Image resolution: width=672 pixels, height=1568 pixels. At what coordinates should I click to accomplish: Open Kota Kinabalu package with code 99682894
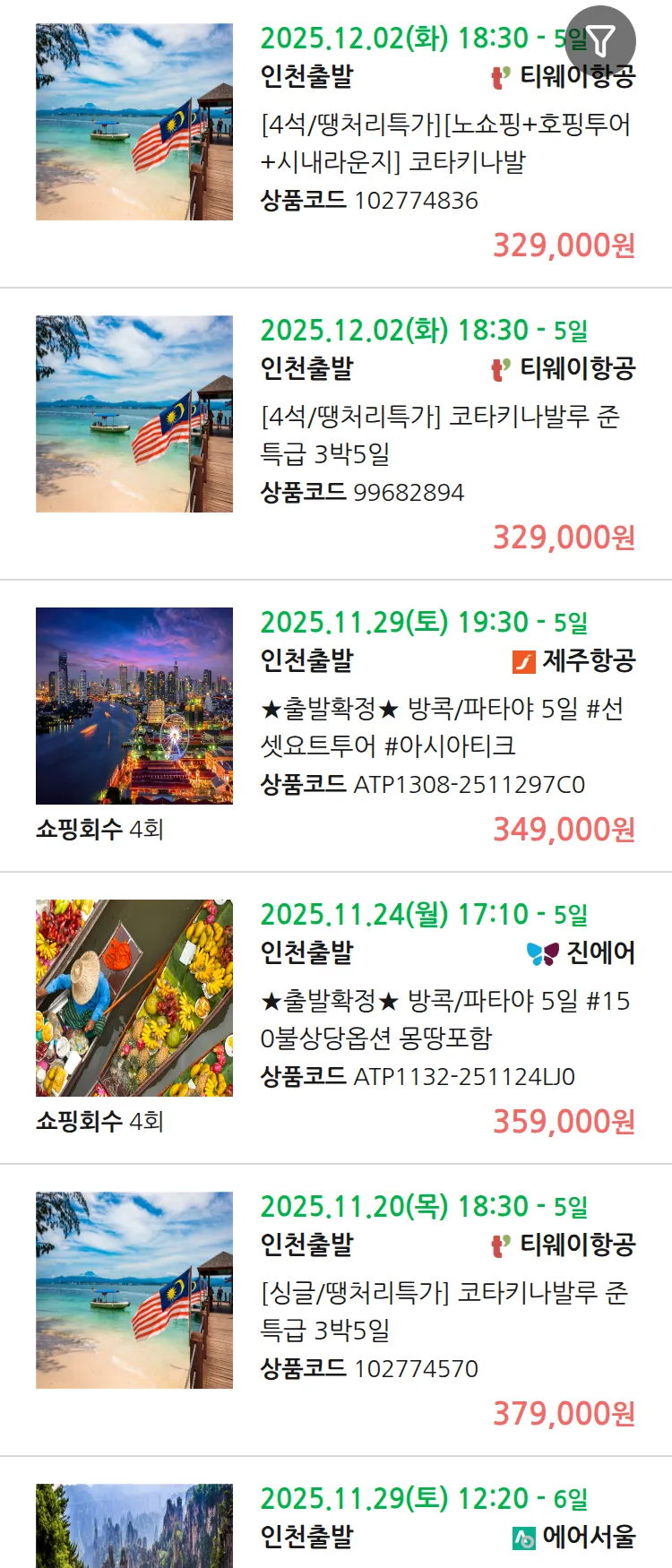pyautogui.click(x=445, y=435)
